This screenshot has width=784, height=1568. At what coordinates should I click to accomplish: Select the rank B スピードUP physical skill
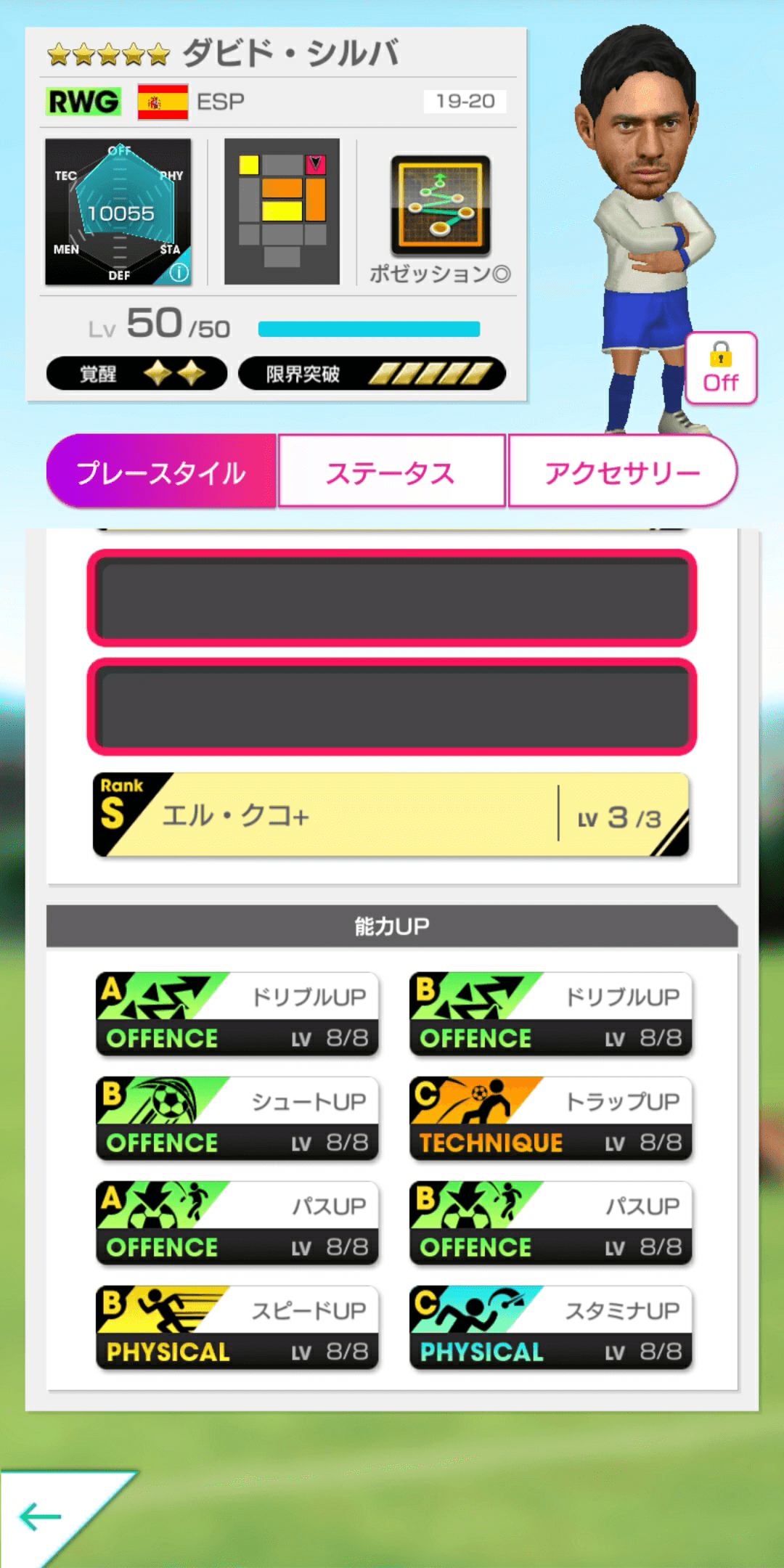[237, 1328]
